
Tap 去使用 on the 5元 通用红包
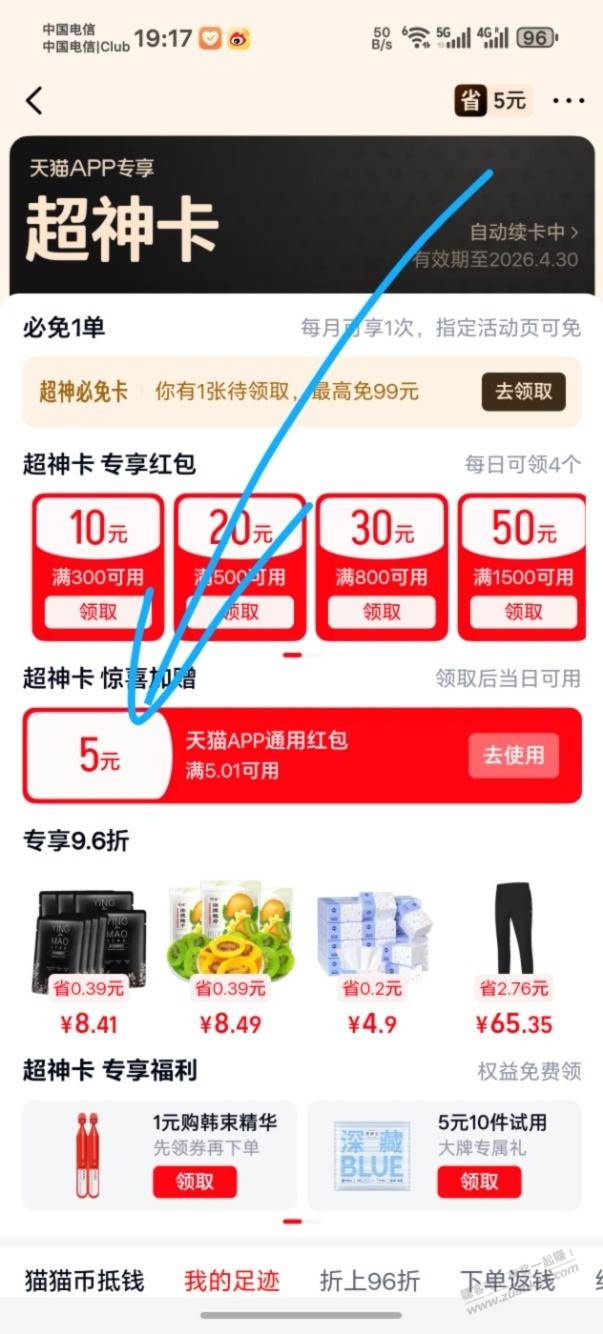tap(514, 756)
